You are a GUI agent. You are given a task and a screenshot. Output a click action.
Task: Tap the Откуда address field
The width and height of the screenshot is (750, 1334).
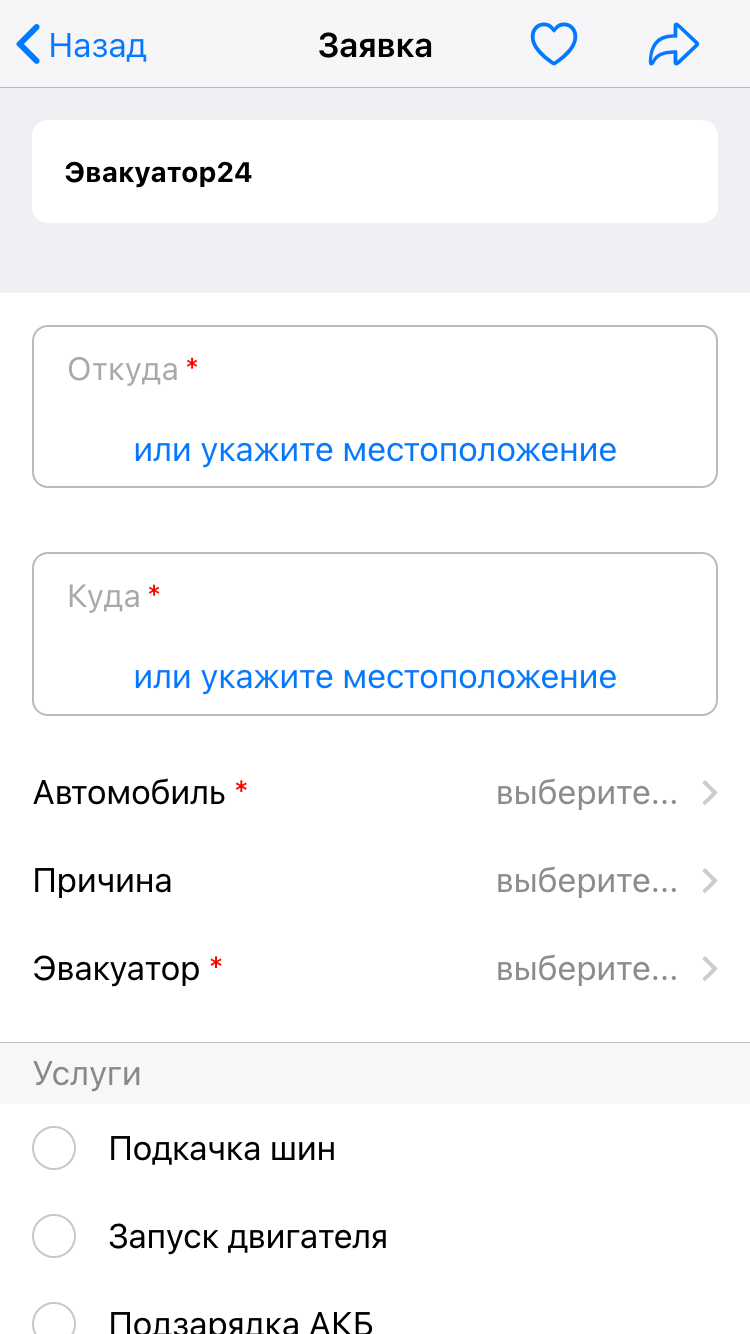[x=374, y=371]
